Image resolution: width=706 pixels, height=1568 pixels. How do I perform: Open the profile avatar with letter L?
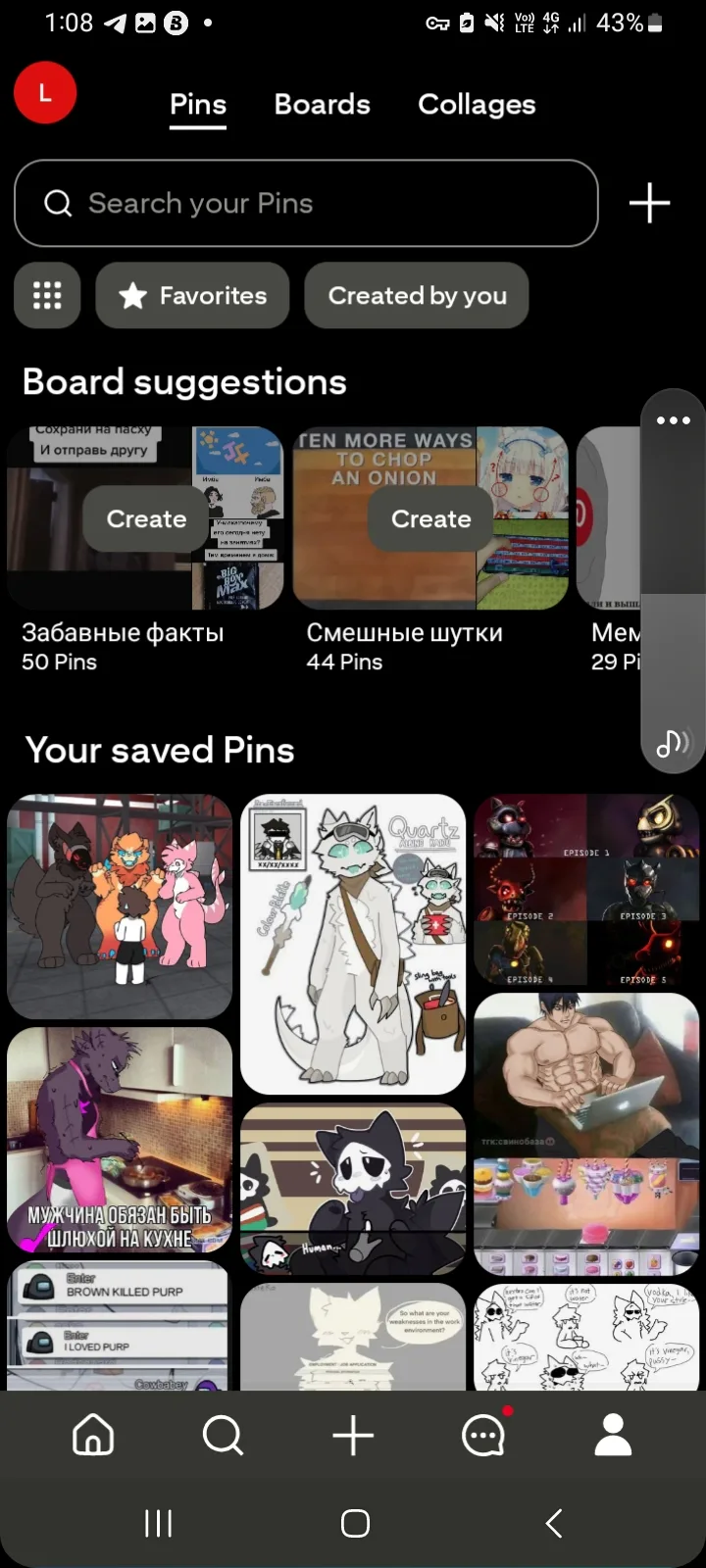click(45, 93)
